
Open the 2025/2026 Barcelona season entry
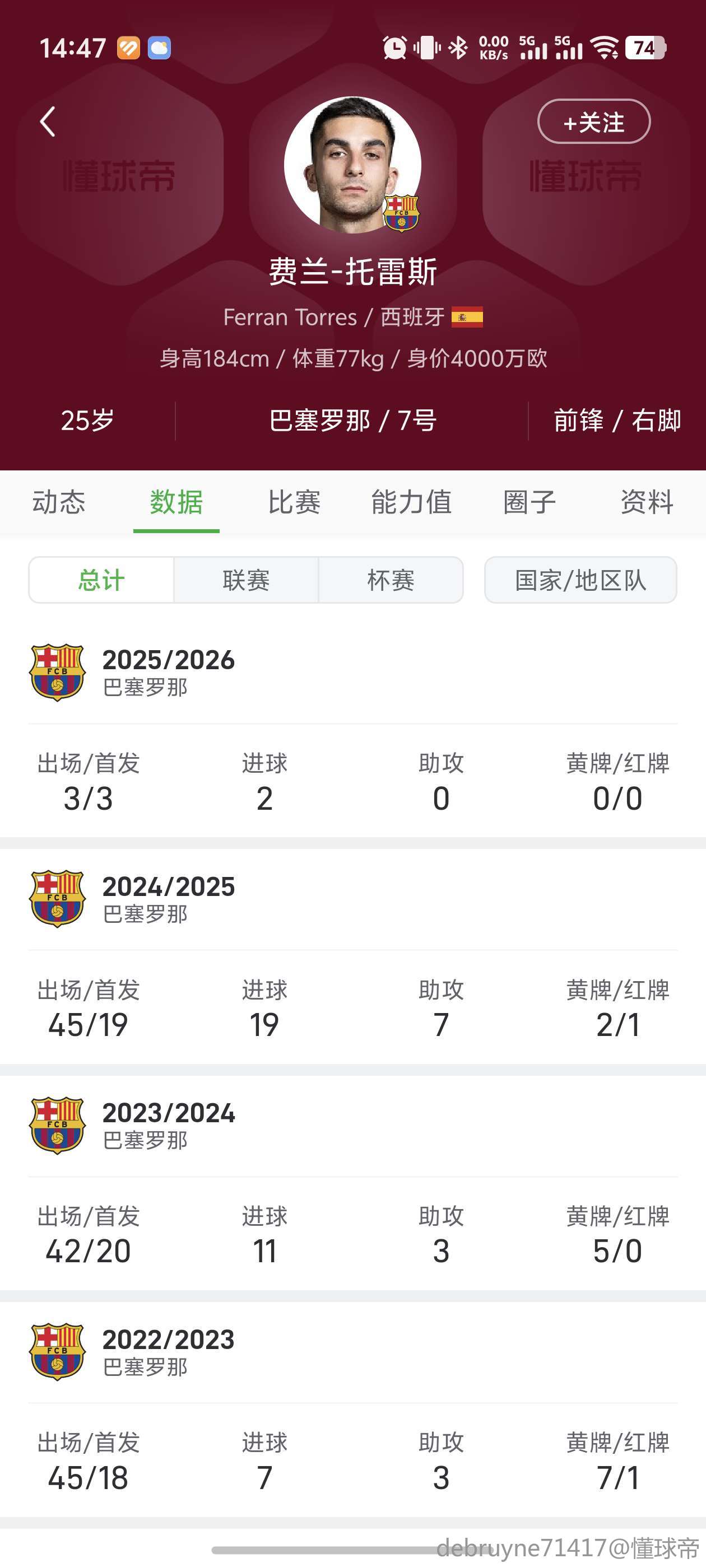click(352, 673)
